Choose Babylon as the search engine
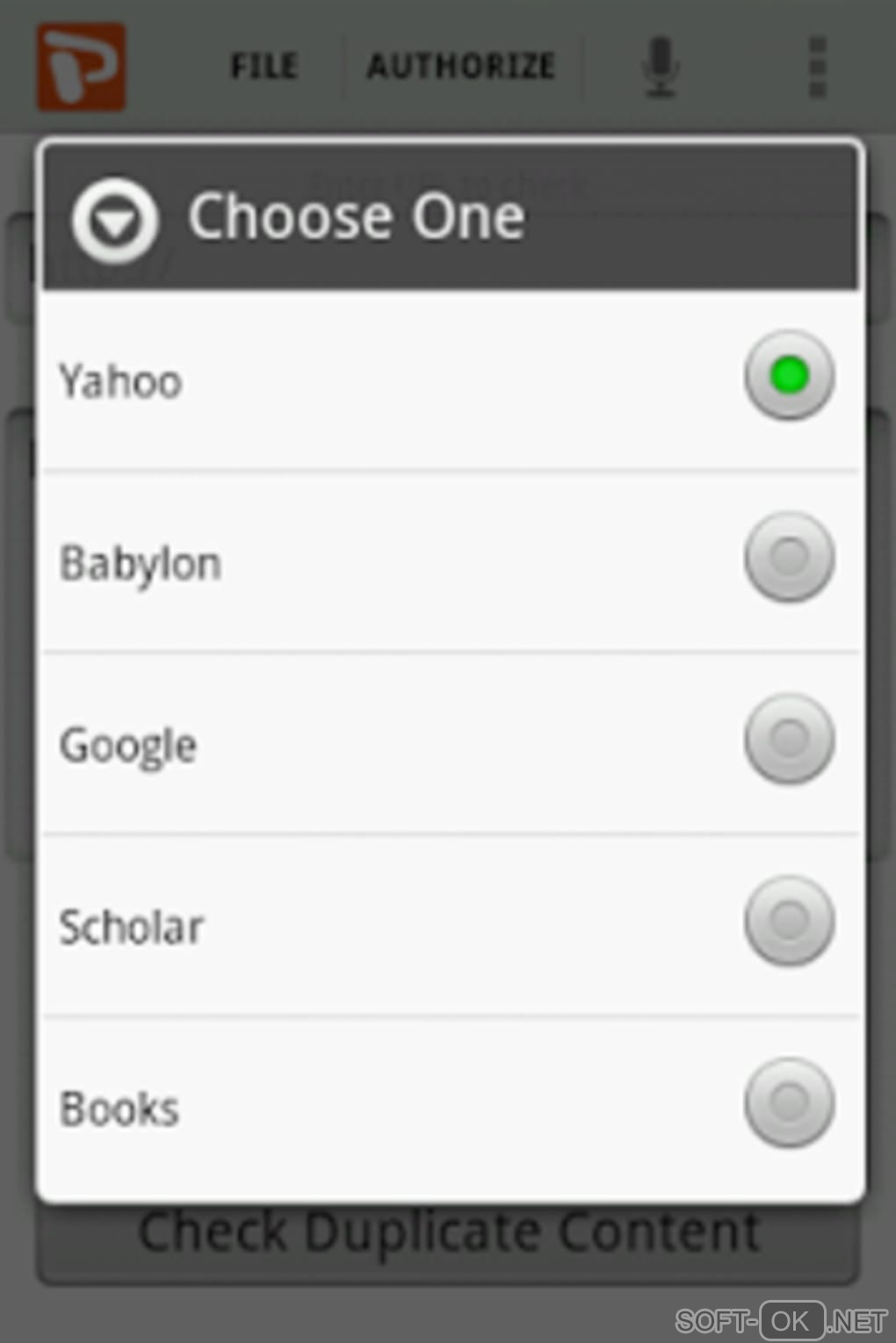This screenshot has width=896, height=1343. click(788, 558)
